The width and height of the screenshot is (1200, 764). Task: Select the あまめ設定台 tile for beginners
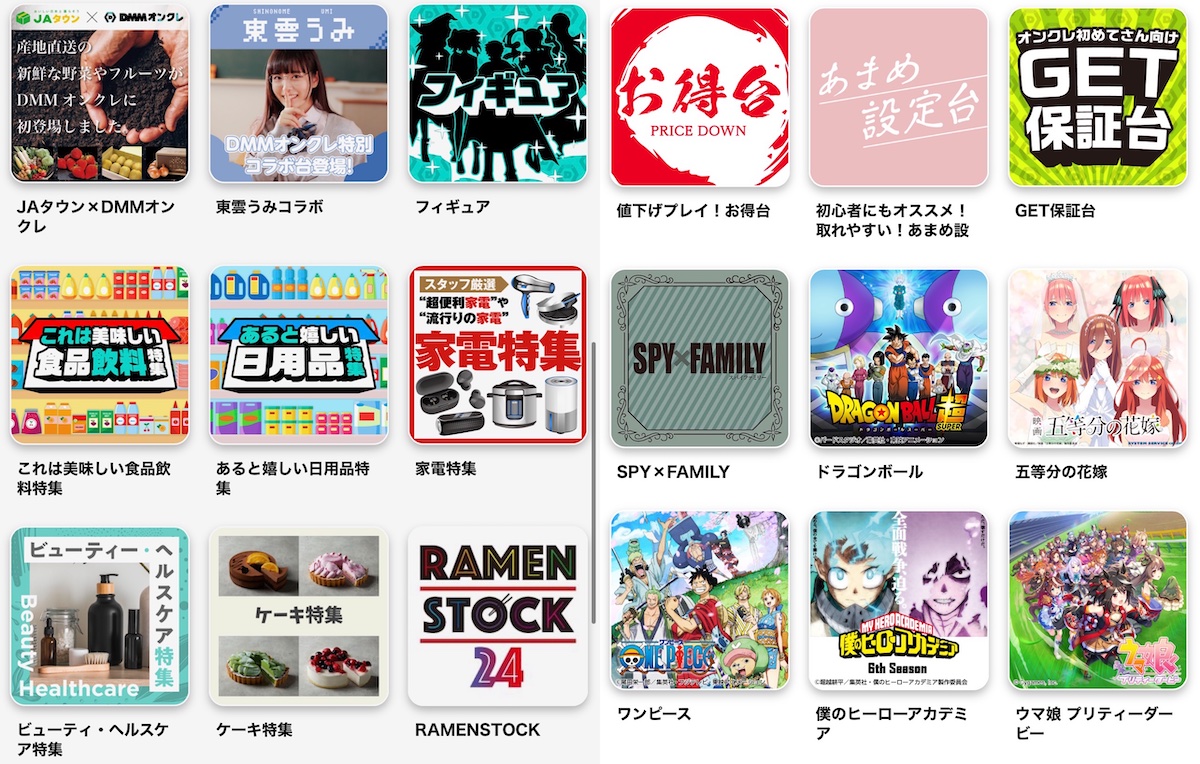point(898,97)
